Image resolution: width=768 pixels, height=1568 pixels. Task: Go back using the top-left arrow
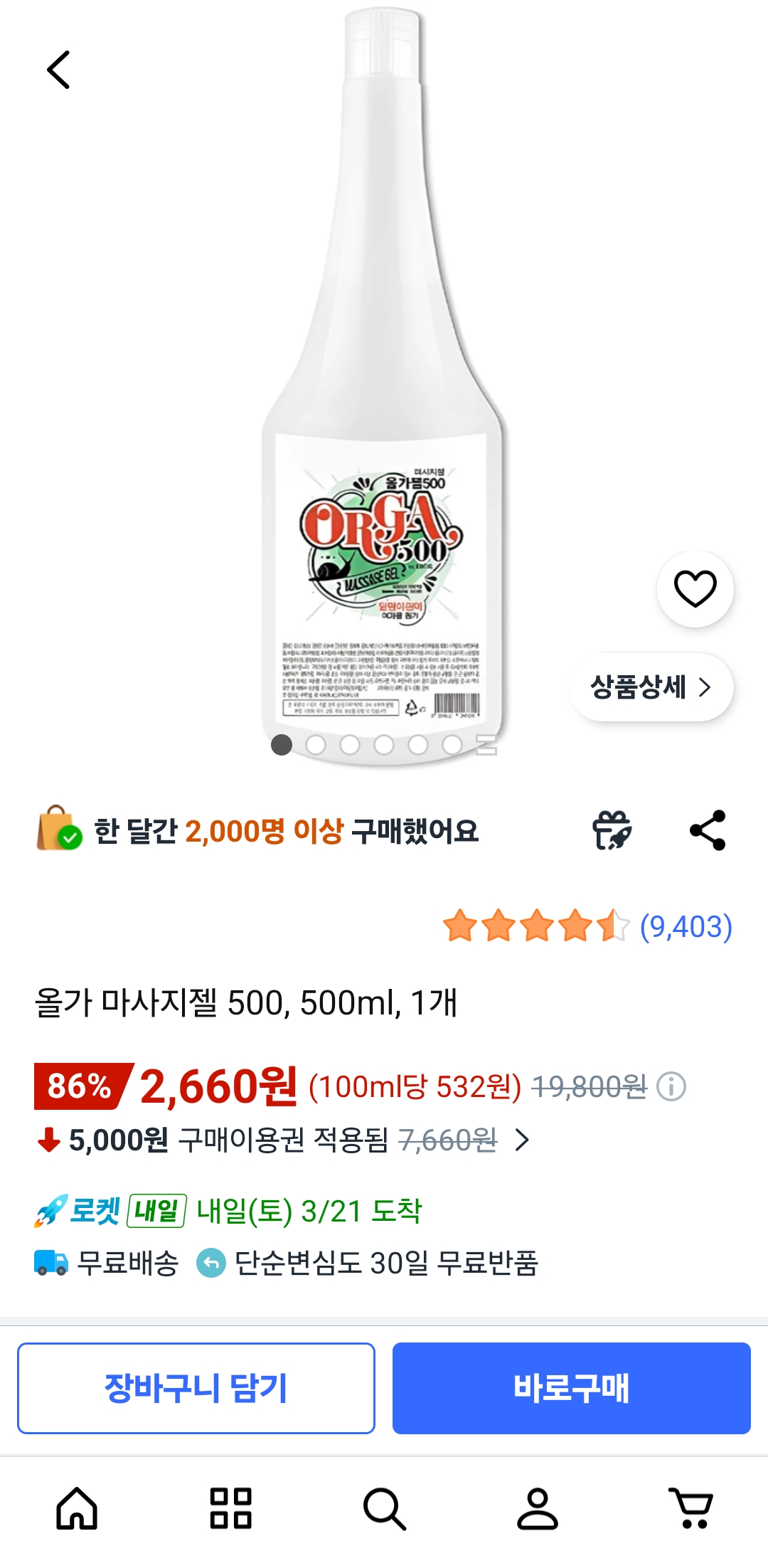click(x=58, y=70)
